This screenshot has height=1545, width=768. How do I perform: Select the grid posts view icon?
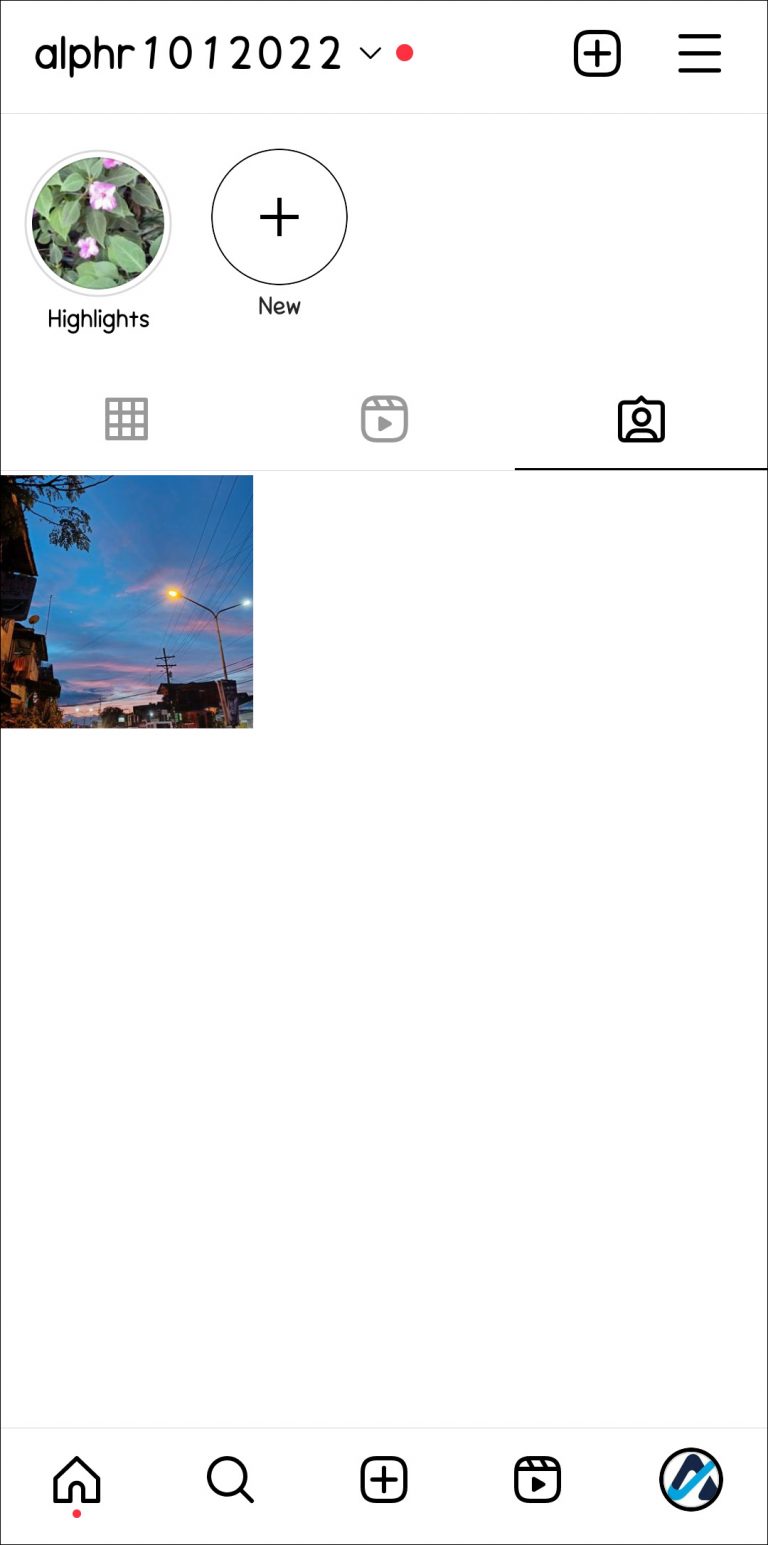(126, 419)
